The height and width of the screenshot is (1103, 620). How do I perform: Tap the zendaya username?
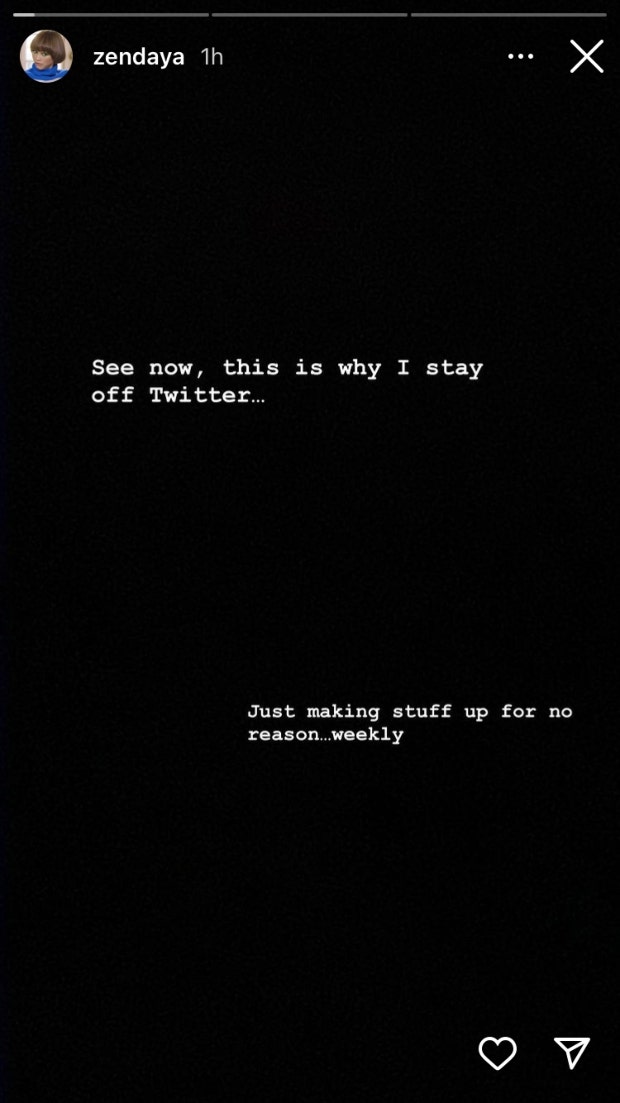(x=138, y=57)
